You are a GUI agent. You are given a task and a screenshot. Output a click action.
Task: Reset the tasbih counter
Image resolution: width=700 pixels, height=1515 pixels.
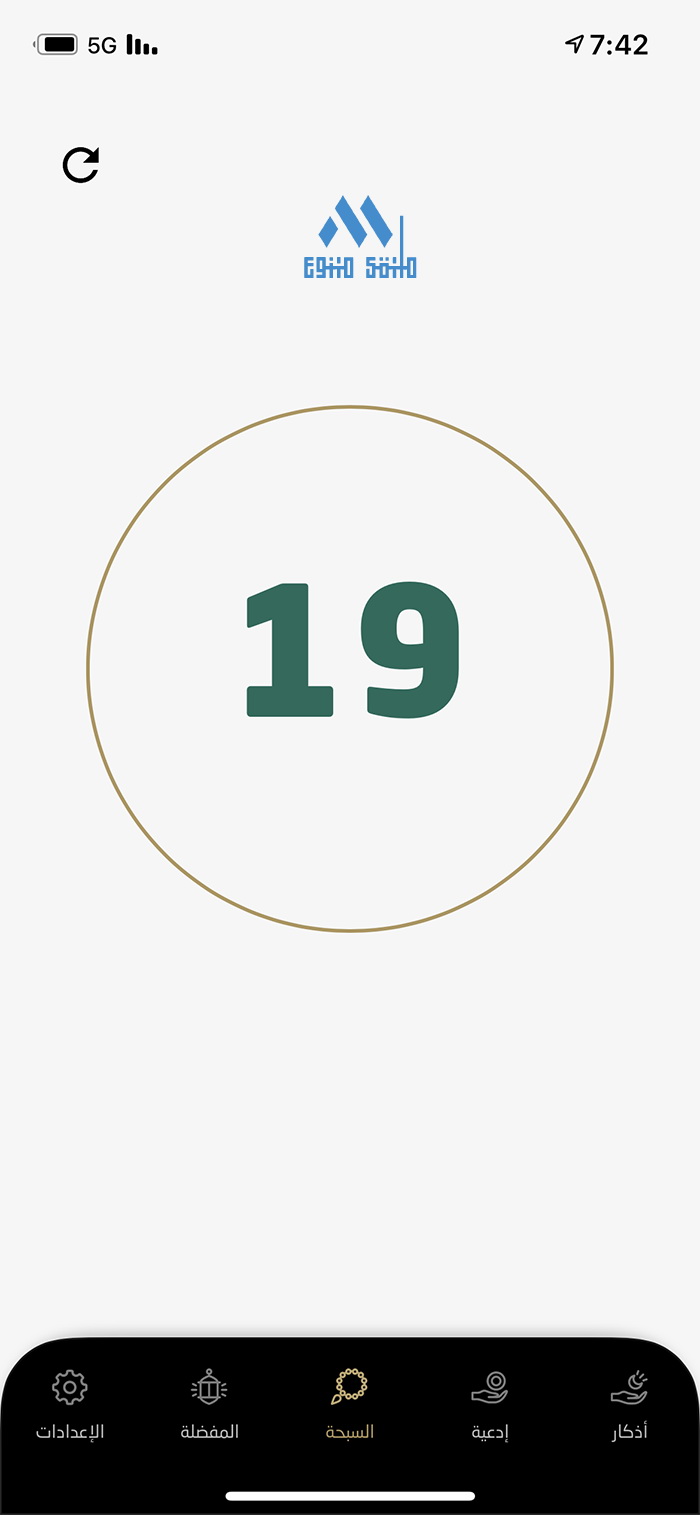pos(81,165)
